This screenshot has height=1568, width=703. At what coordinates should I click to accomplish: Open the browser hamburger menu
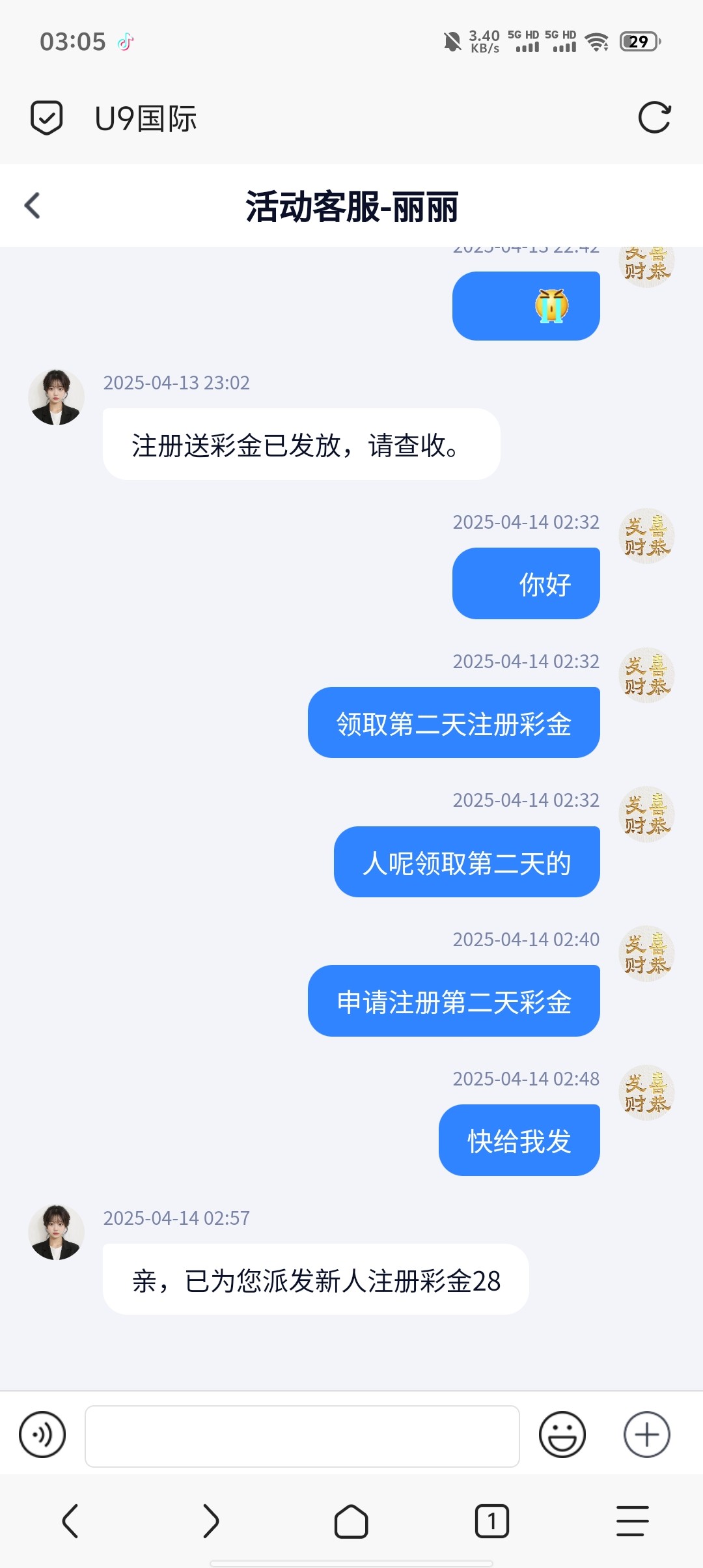click(632, 1521)
